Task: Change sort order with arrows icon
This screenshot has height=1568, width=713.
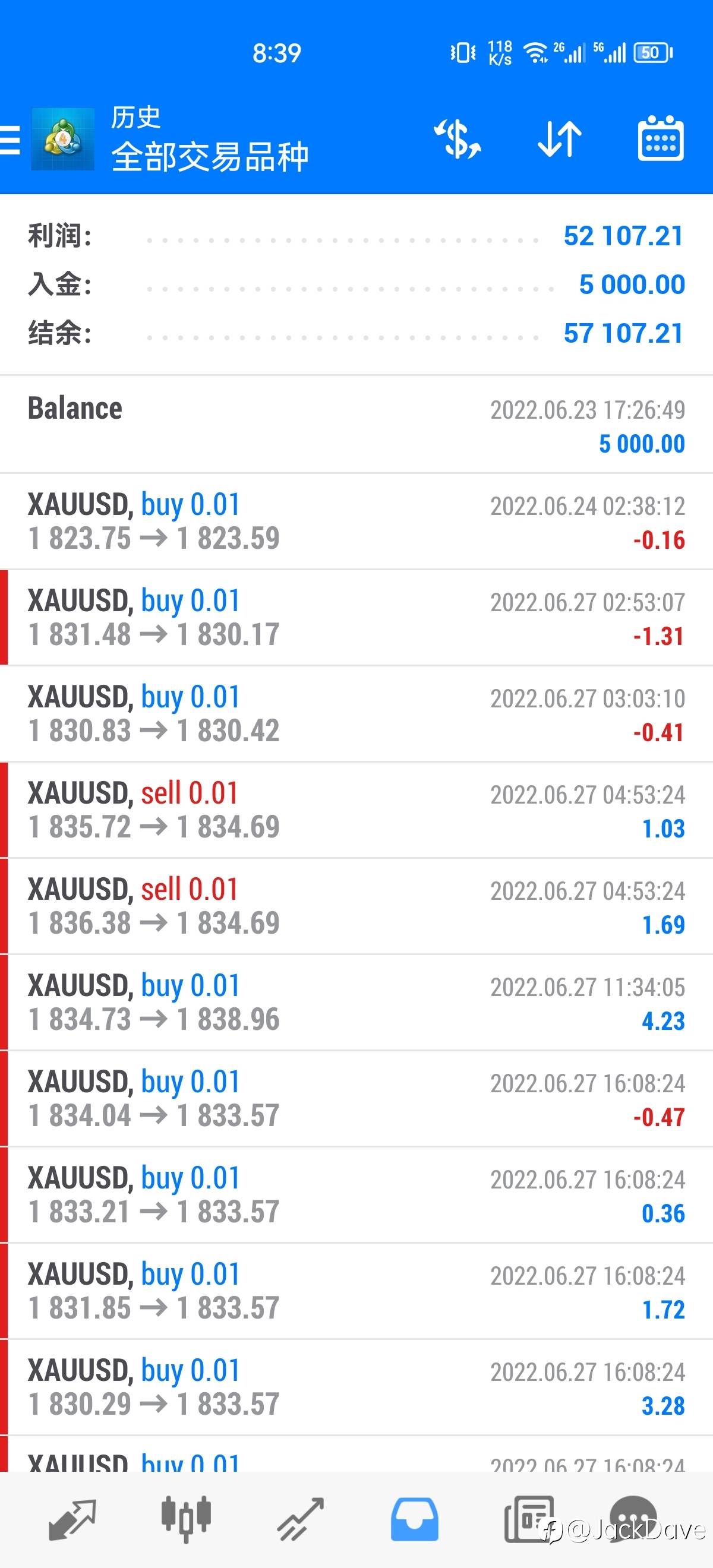Action: [560, 139]
